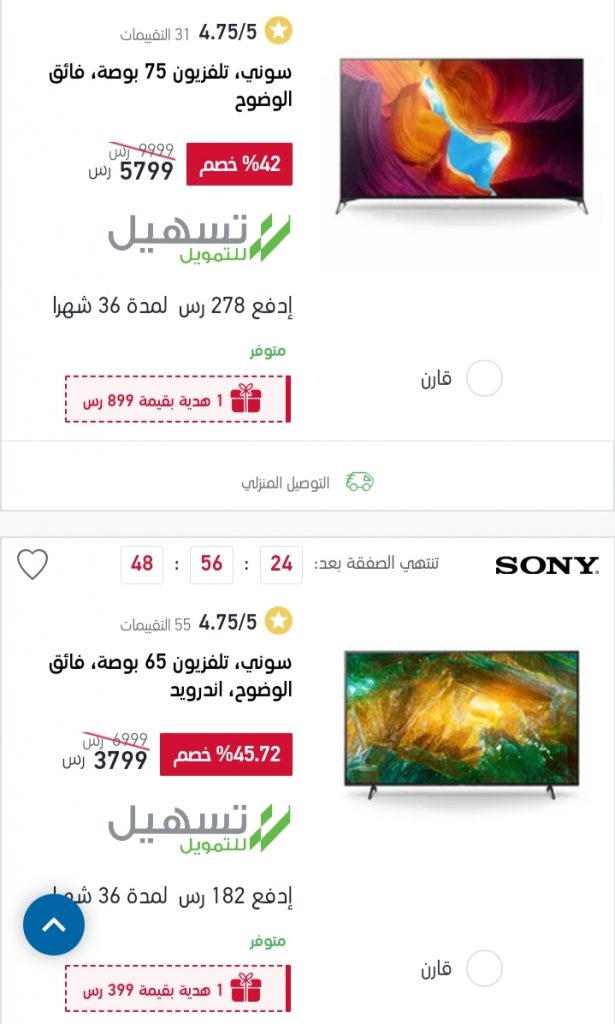
Task: View the 399 SAR gift offer
Action: [178, 989]
